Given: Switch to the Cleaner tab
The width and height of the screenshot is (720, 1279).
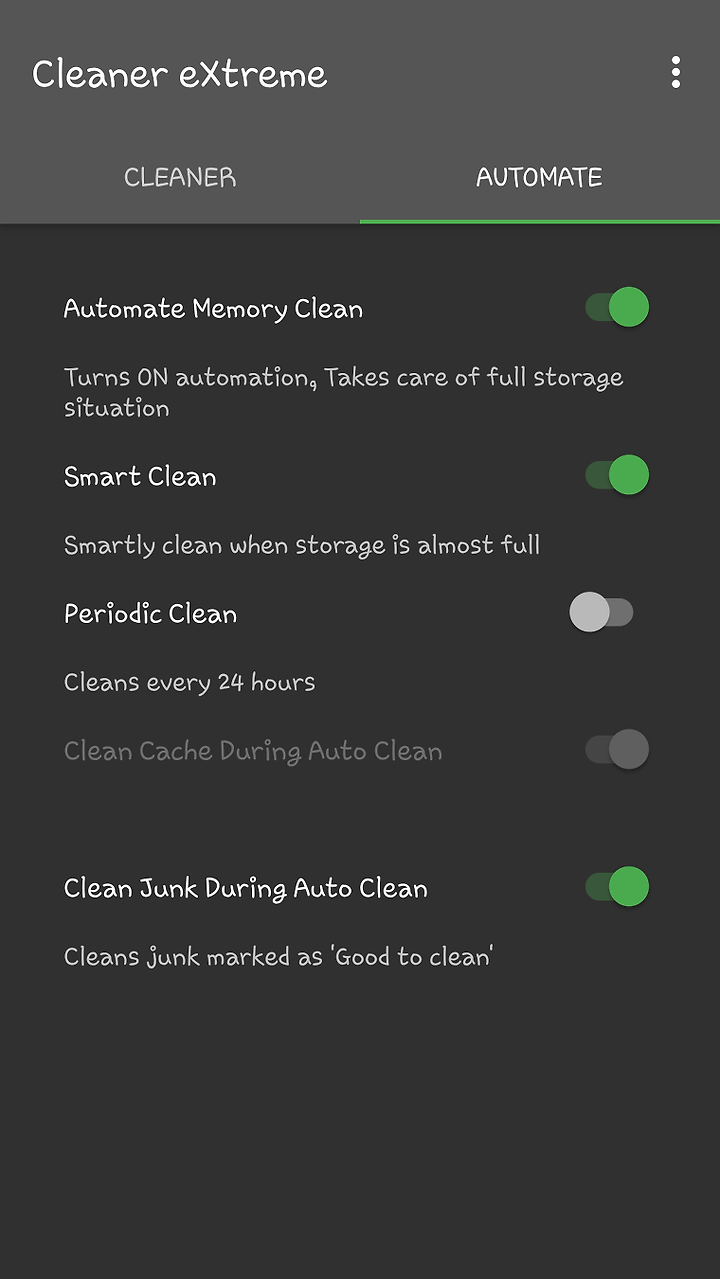Looking at the screenshot, I should pyautogui.click(x=180, y=177).
